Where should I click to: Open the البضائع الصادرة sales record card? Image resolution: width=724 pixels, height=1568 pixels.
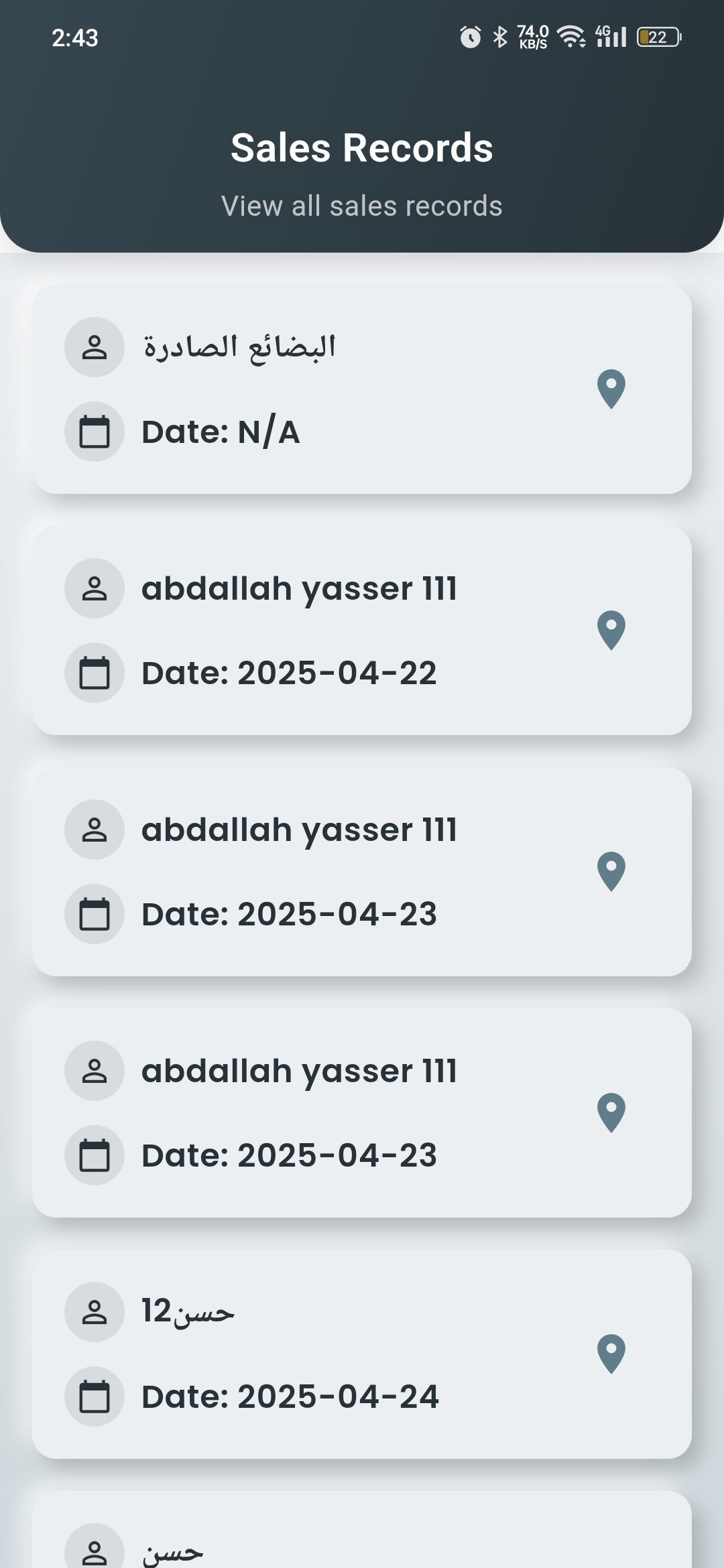click(x=362, y=387)
